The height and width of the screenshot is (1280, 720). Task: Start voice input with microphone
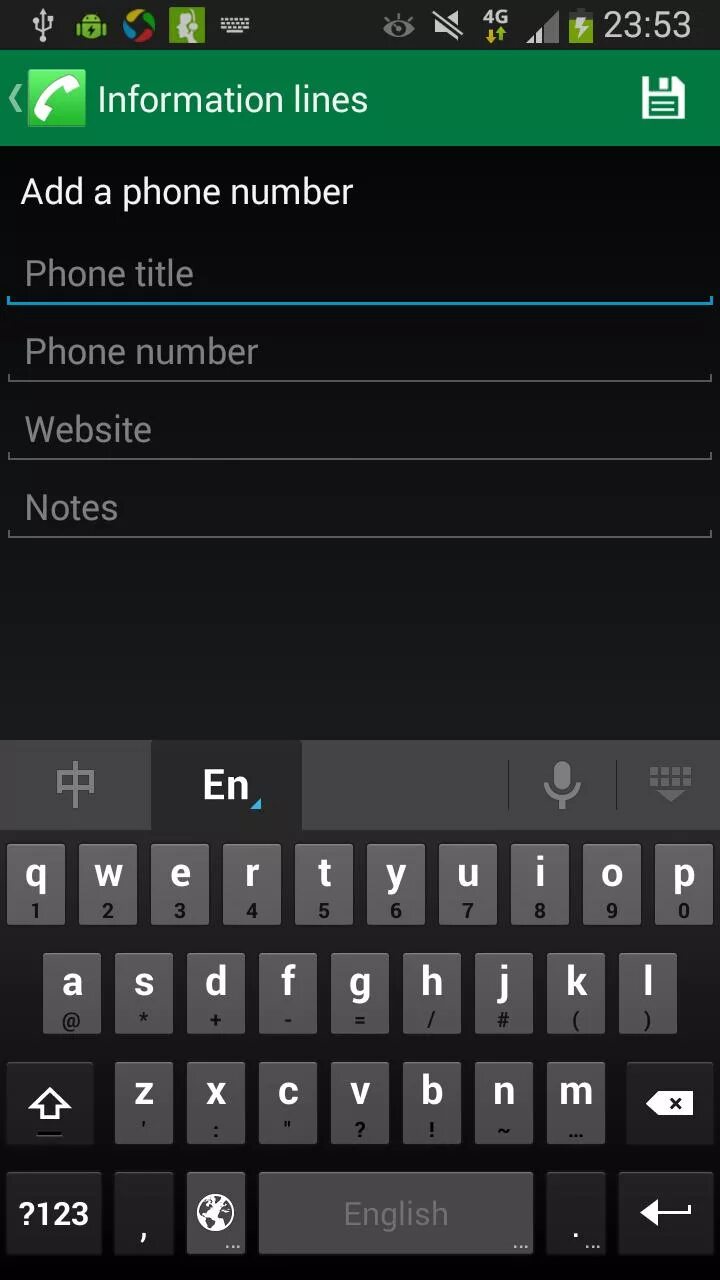pos(562,785)
